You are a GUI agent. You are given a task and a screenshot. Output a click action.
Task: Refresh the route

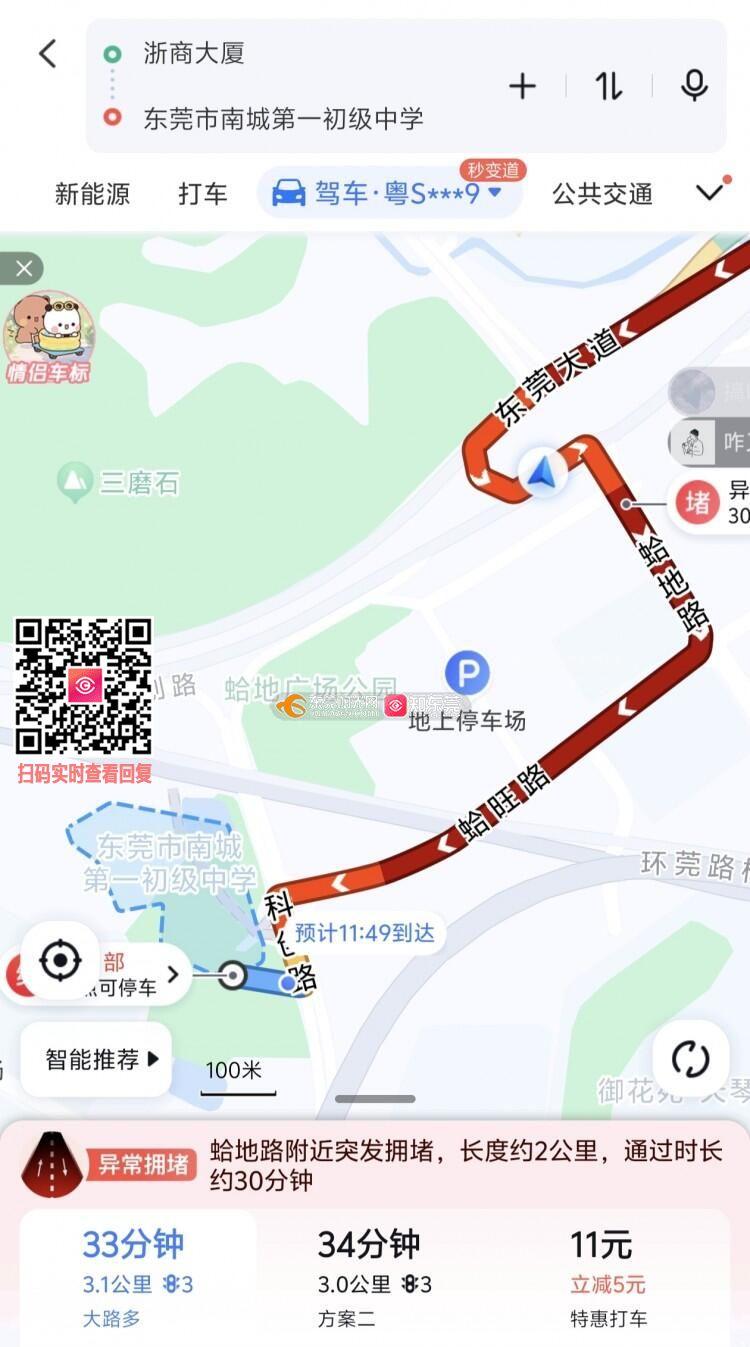coord(690,1059)
